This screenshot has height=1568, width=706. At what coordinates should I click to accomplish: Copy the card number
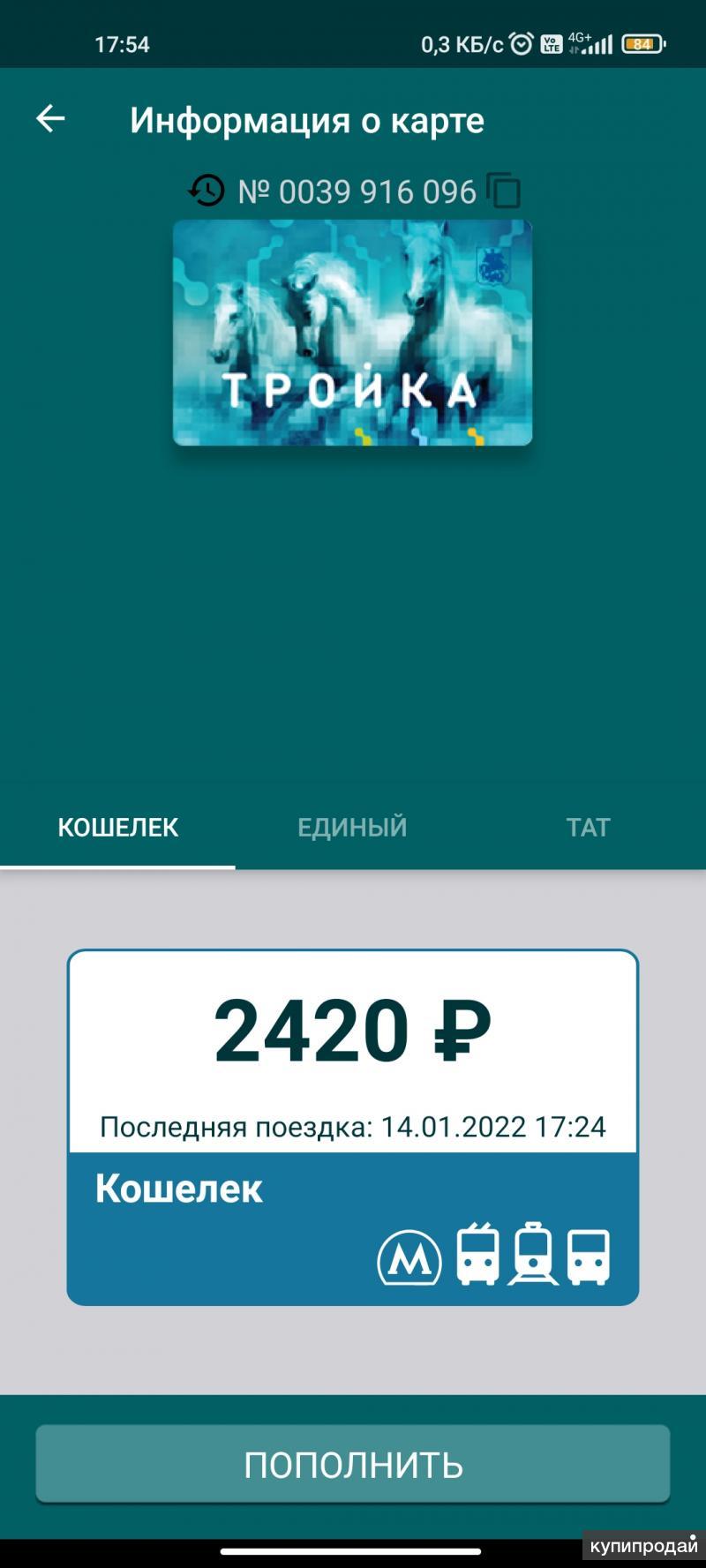point(504,191)
